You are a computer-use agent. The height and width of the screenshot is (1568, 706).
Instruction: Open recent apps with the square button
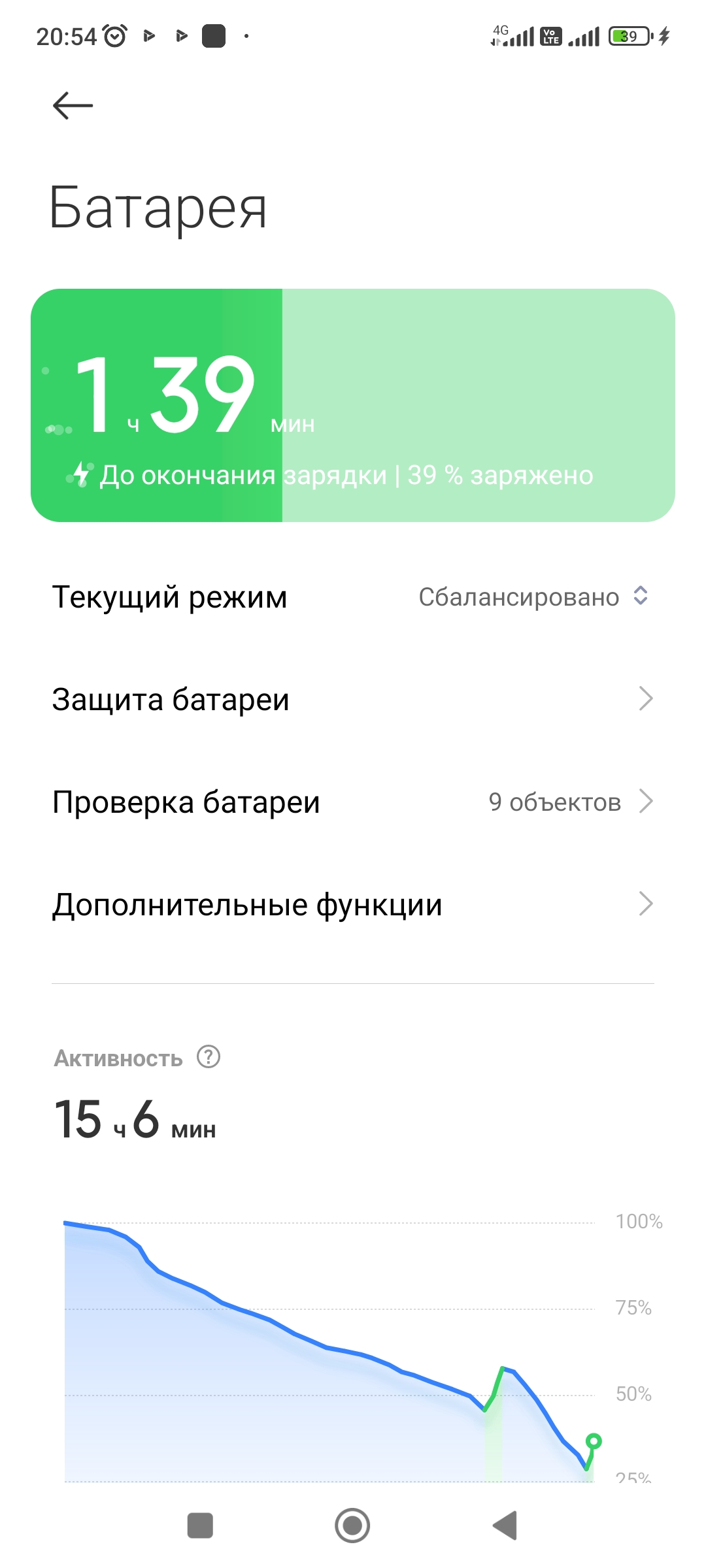(200, 1526)
